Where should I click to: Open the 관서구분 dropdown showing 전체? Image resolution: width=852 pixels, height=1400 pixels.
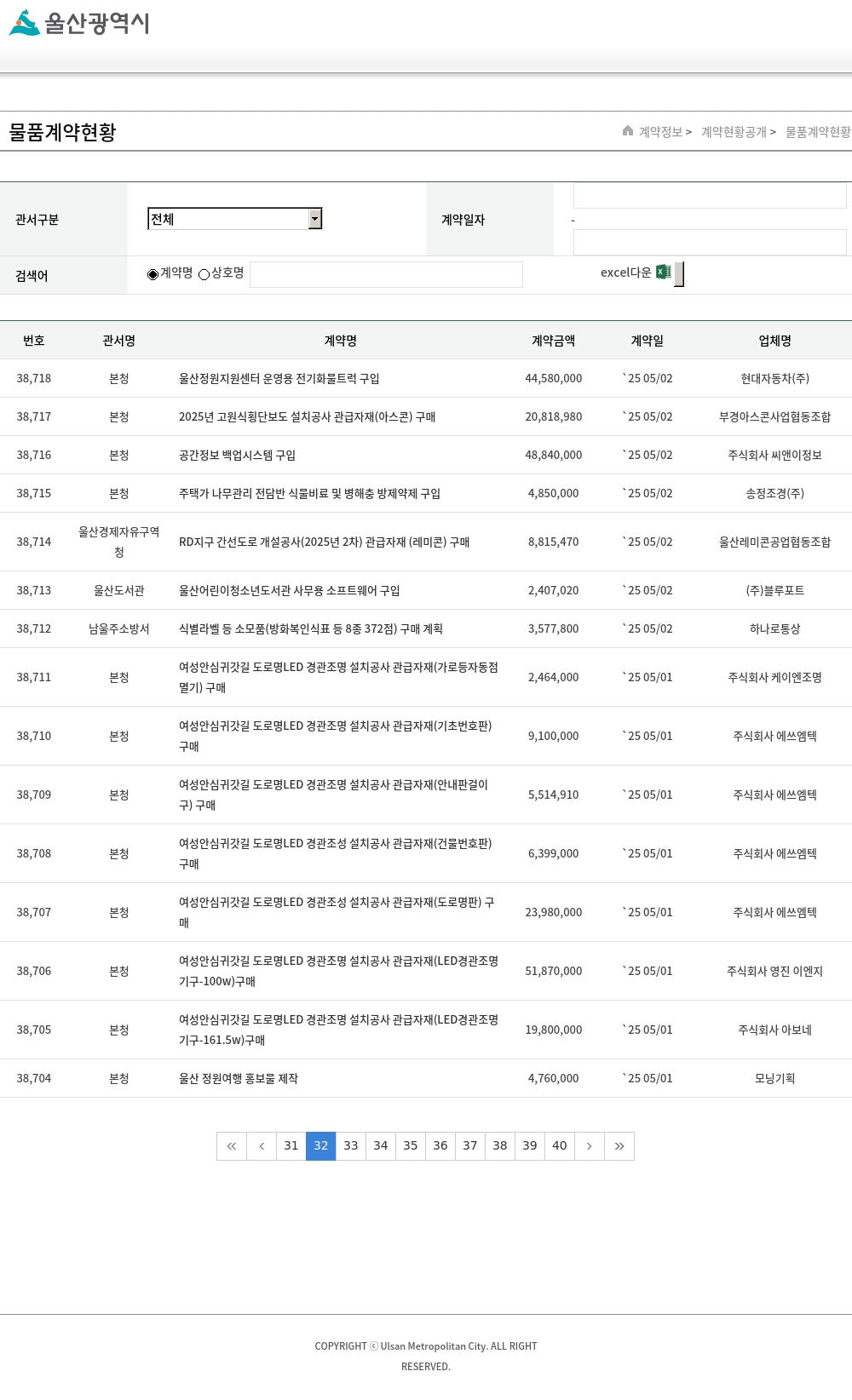(x=234, y=219)
